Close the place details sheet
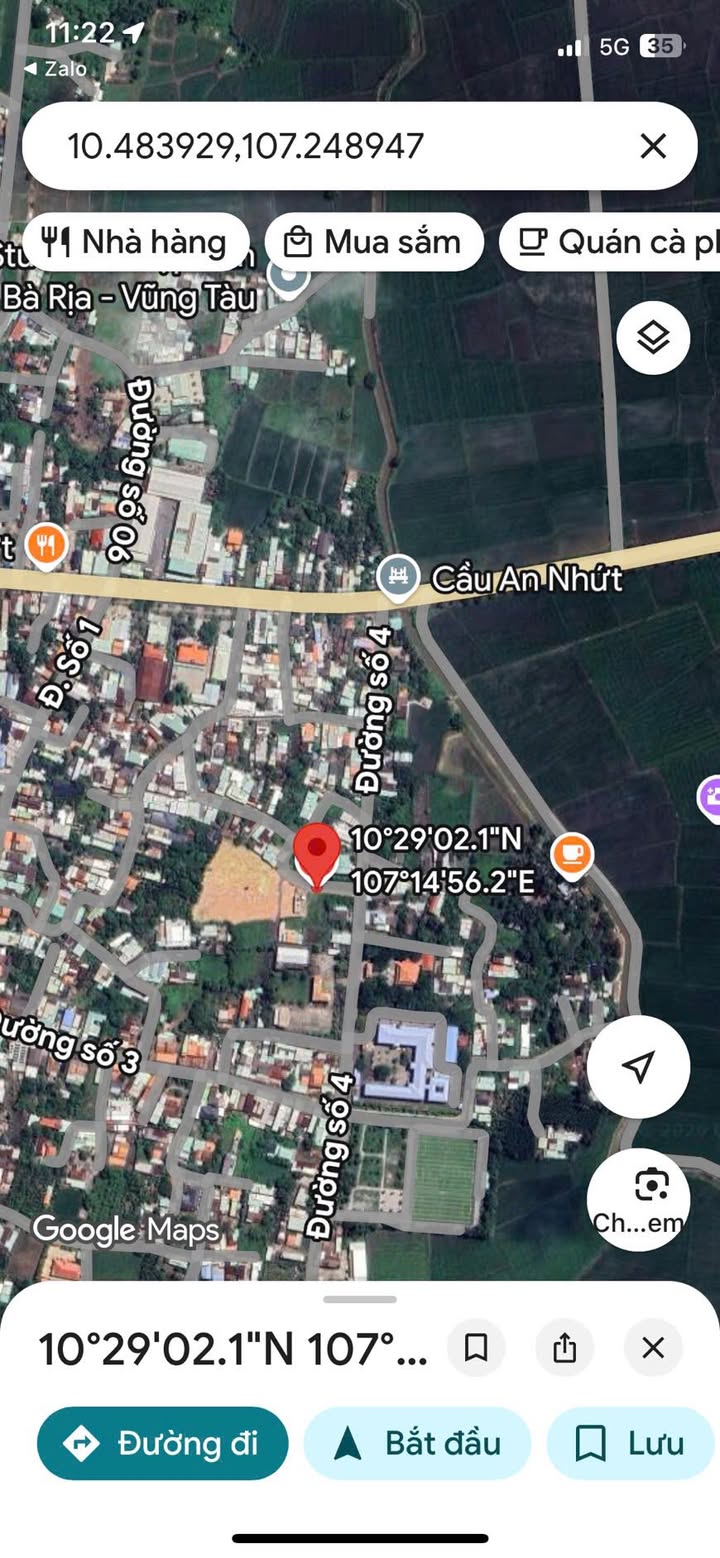The width and height of the screenshot is (720, 1558). [652, 1348]
